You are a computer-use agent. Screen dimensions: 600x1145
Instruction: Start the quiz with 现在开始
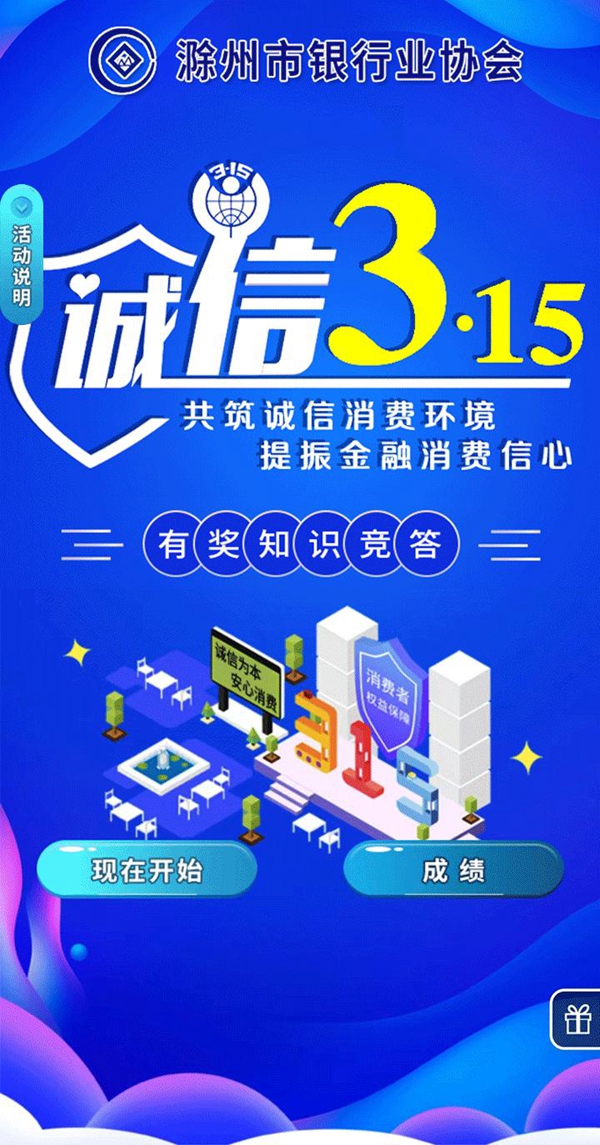[x=147, y=870]
